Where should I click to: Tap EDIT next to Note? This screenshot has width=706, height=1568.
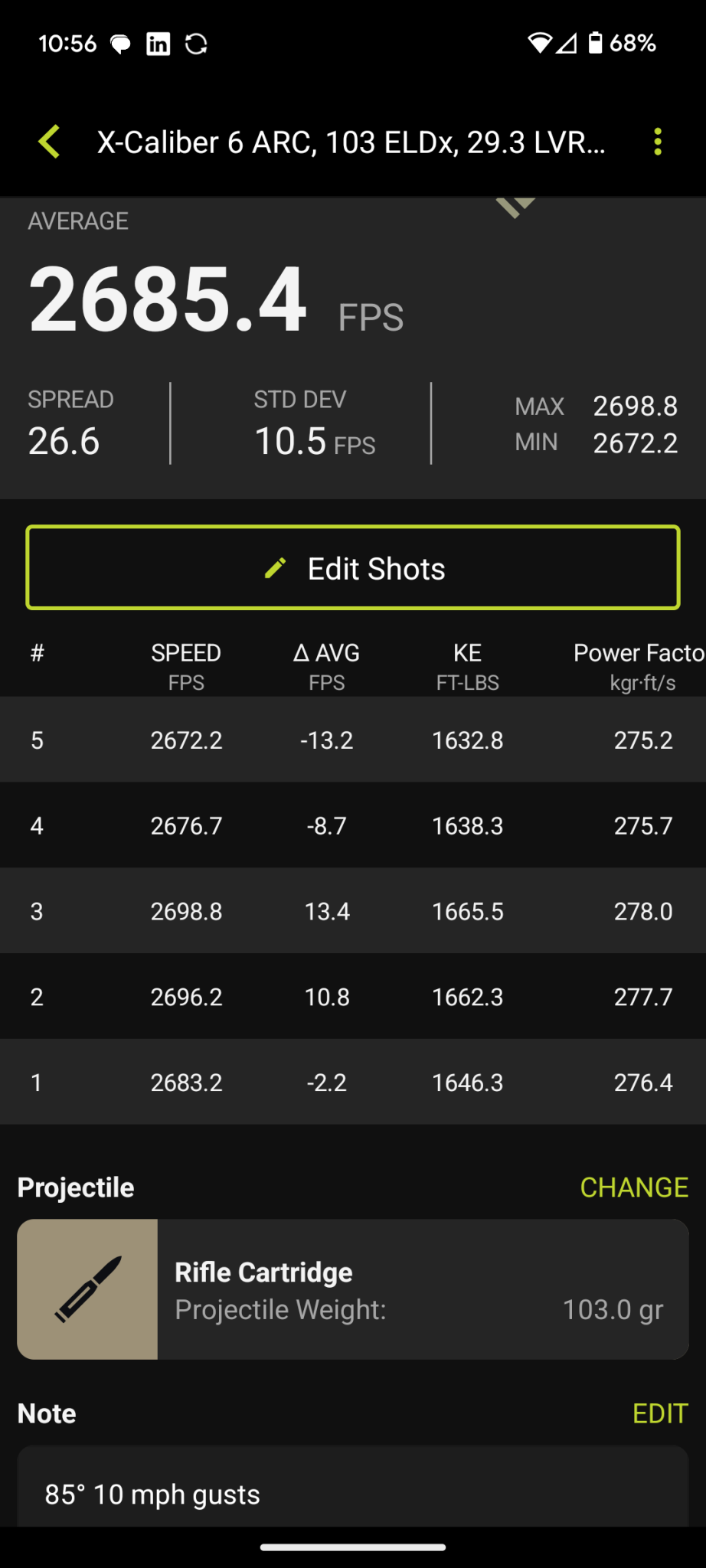point(659,1413)
